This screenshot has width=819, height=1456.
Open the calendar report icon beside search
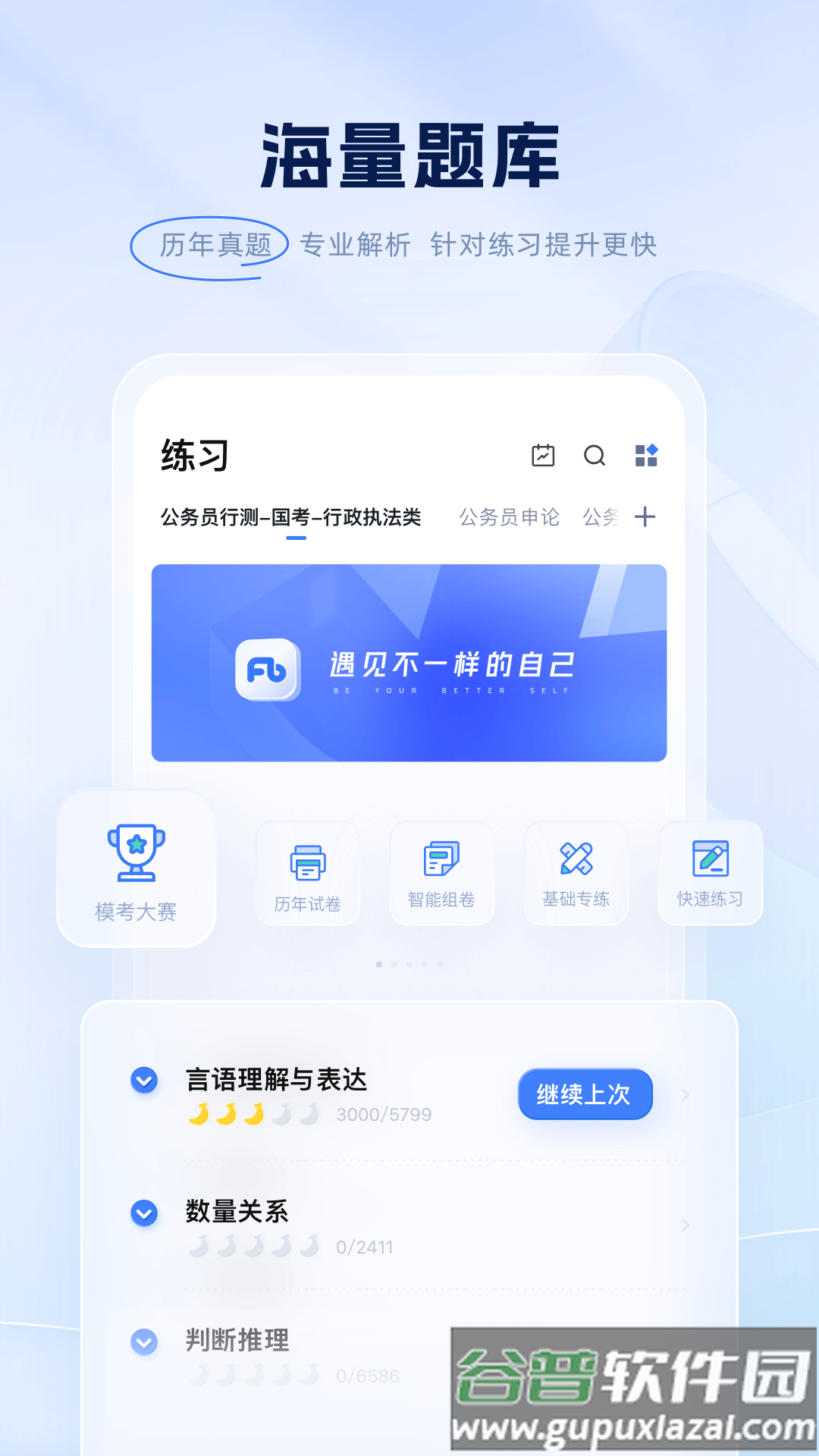541,457
